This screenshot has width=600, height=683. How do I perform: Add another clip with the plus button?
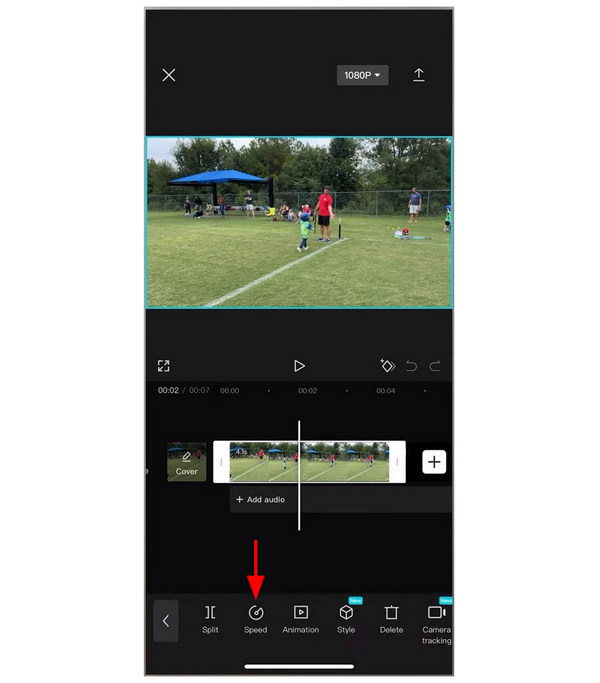pos(434,461)
